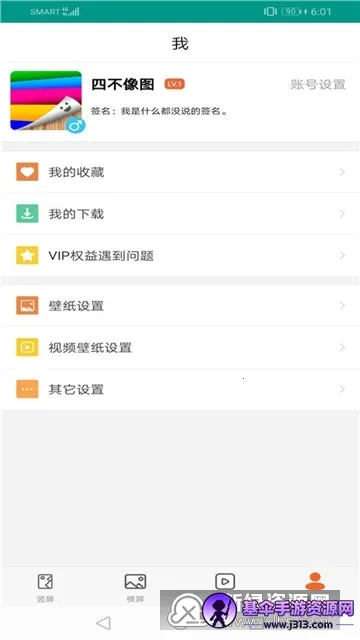Switch to the 横屏 landscape tab

pyautogui.click(x=135, y=587)
